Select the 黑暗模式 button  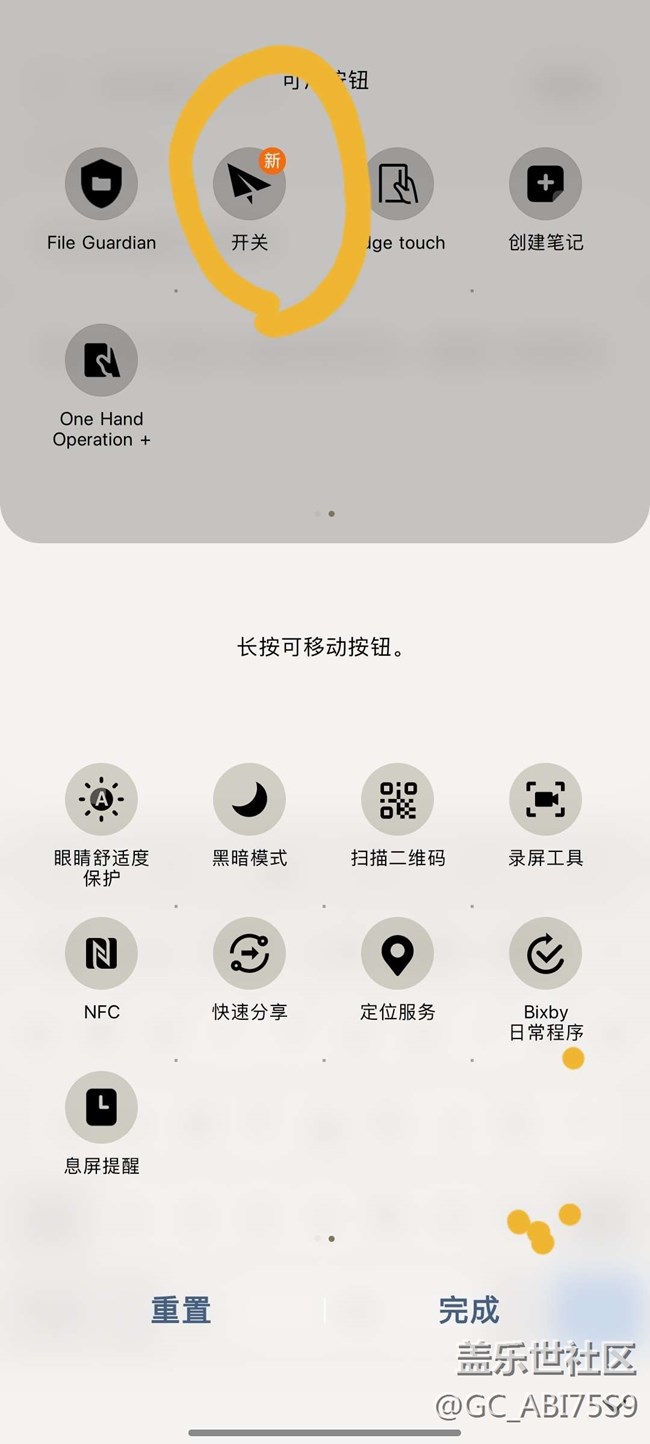(249, 800)
